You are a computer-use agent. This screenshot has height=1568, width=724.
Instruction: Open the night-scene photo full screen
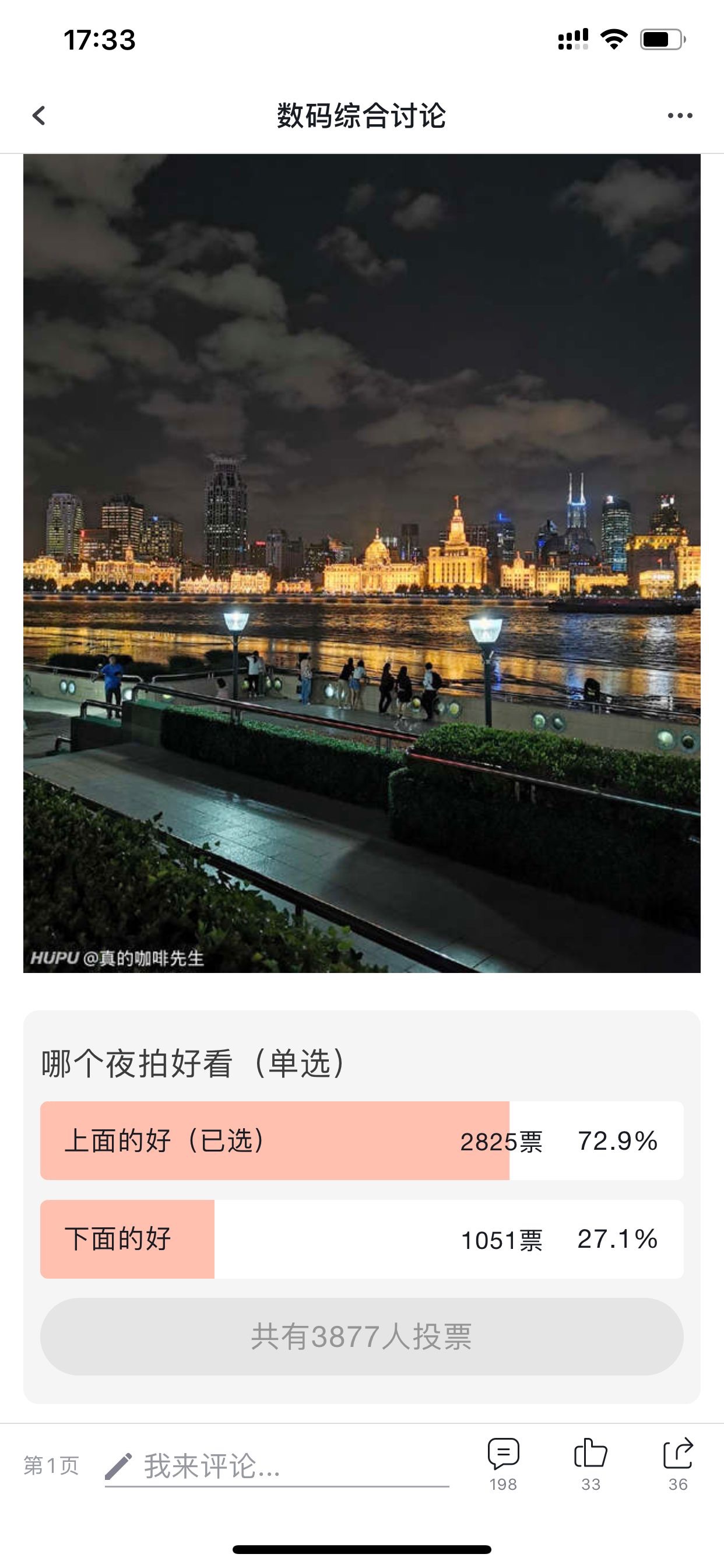coord(362,563)
